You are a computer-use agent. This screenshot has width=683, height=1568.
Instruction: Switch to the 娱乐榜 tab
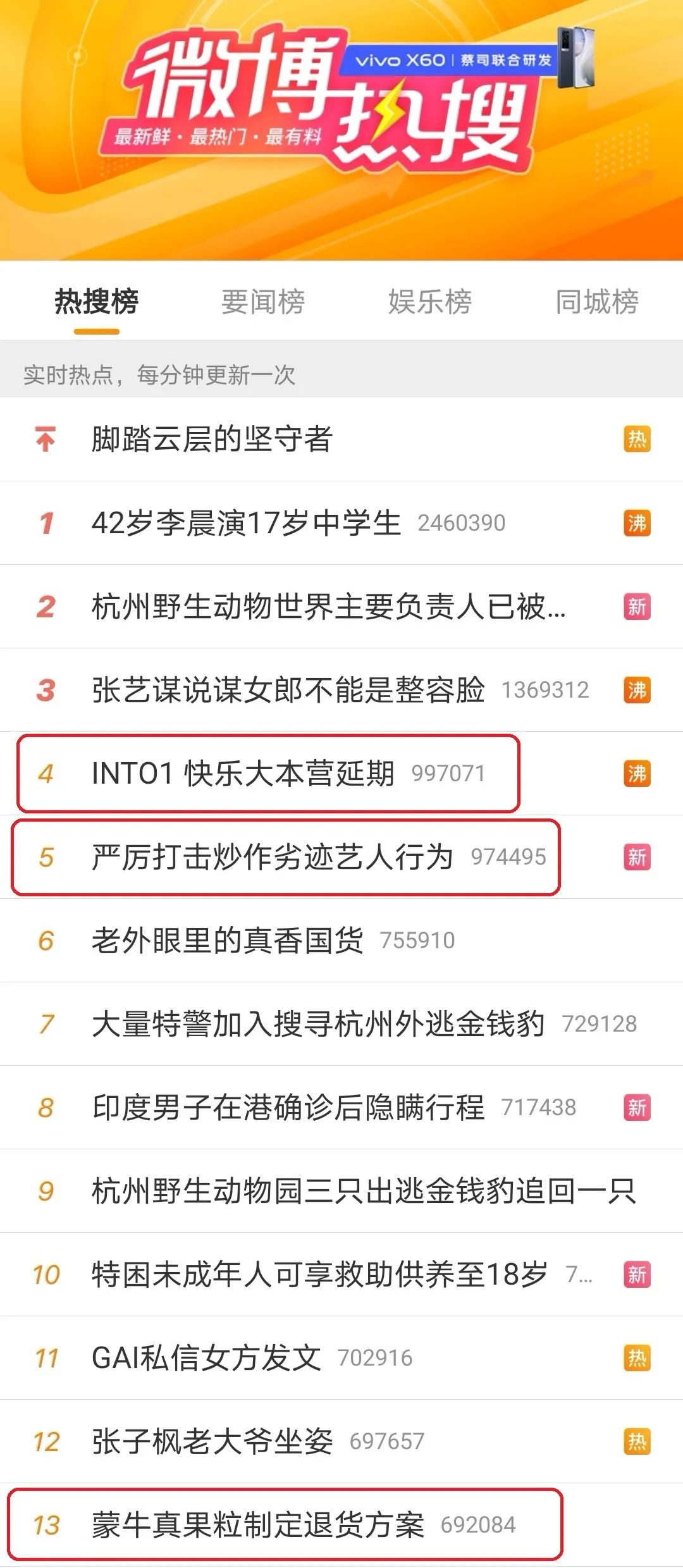coord(430,301)
